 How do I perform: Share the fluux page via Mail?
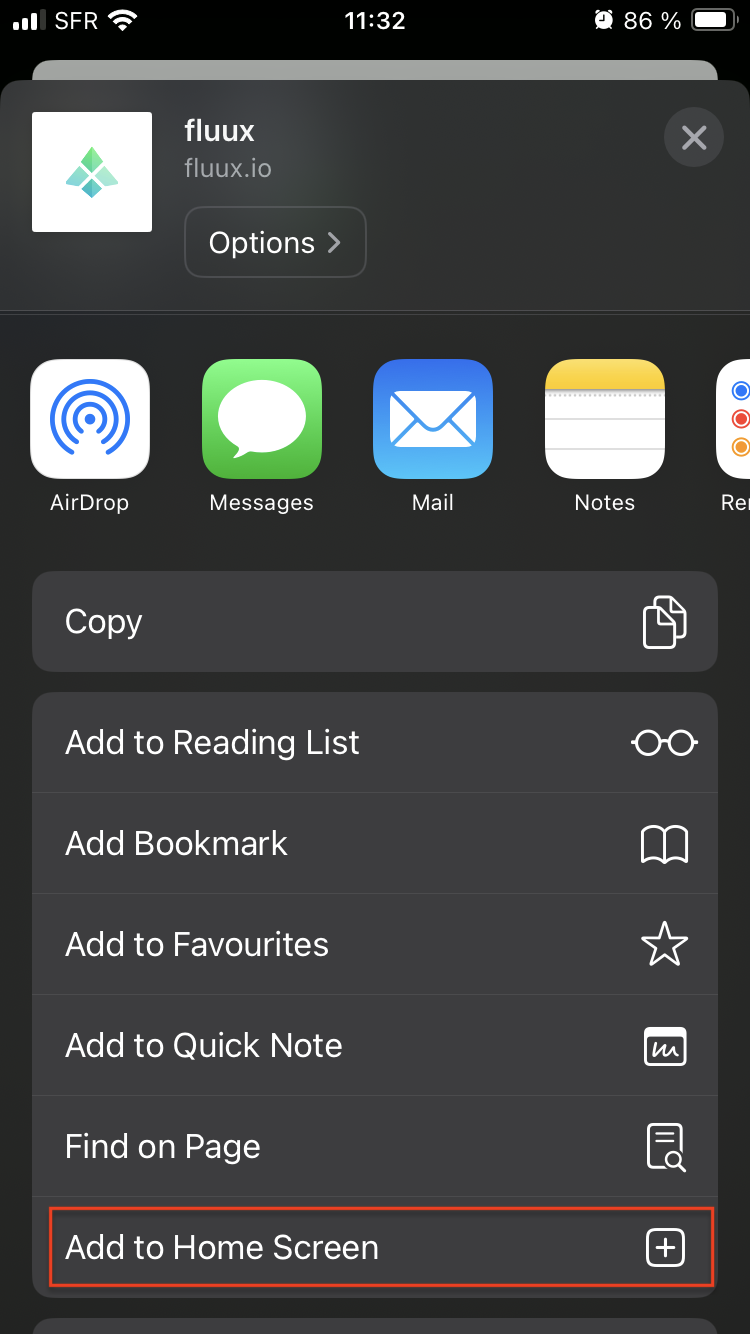pos(432,419)
